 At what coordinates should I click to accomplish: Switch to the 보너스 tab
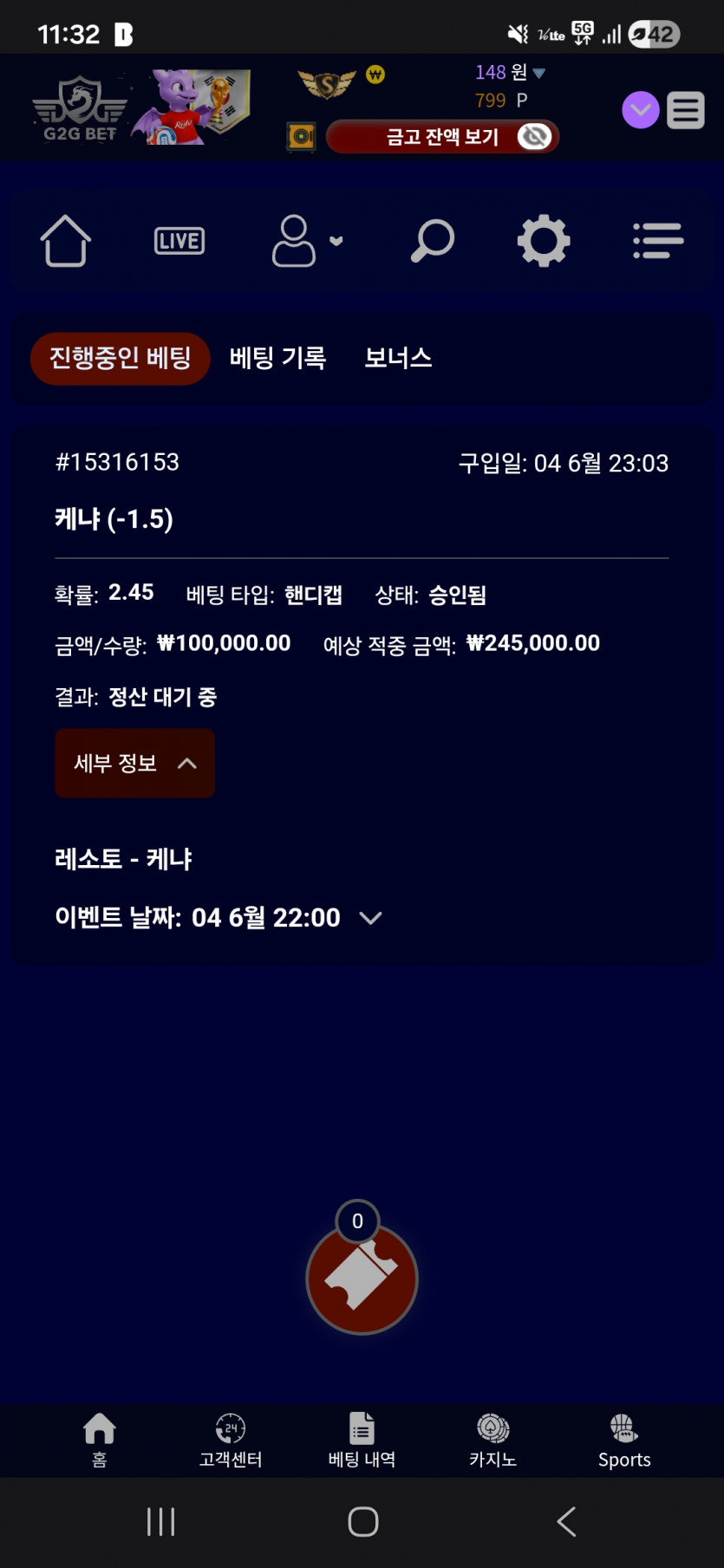[x=398, y=358]
